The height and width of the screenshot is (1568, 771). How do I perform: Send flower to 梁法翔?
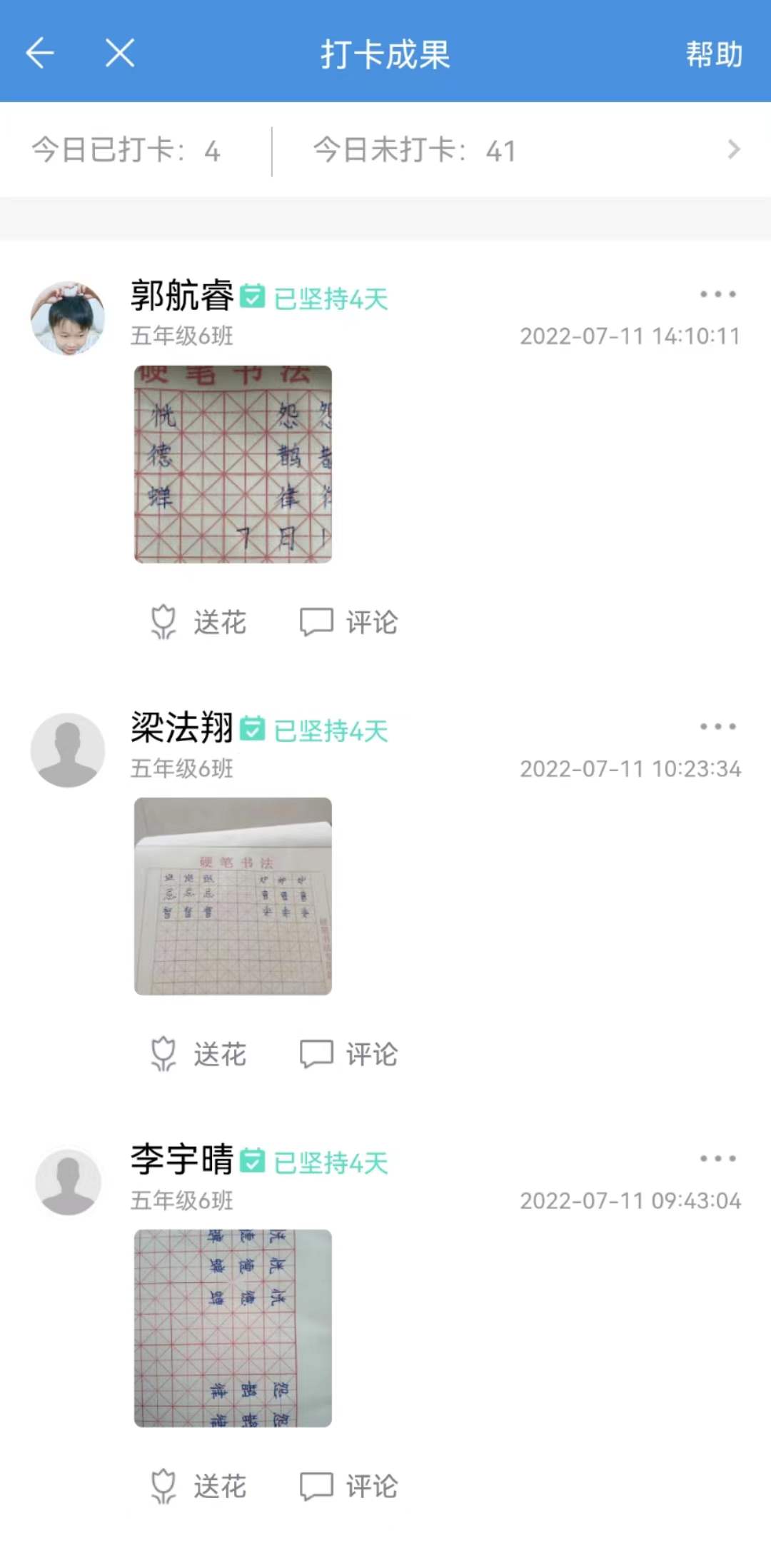[x=198, y=1054]
